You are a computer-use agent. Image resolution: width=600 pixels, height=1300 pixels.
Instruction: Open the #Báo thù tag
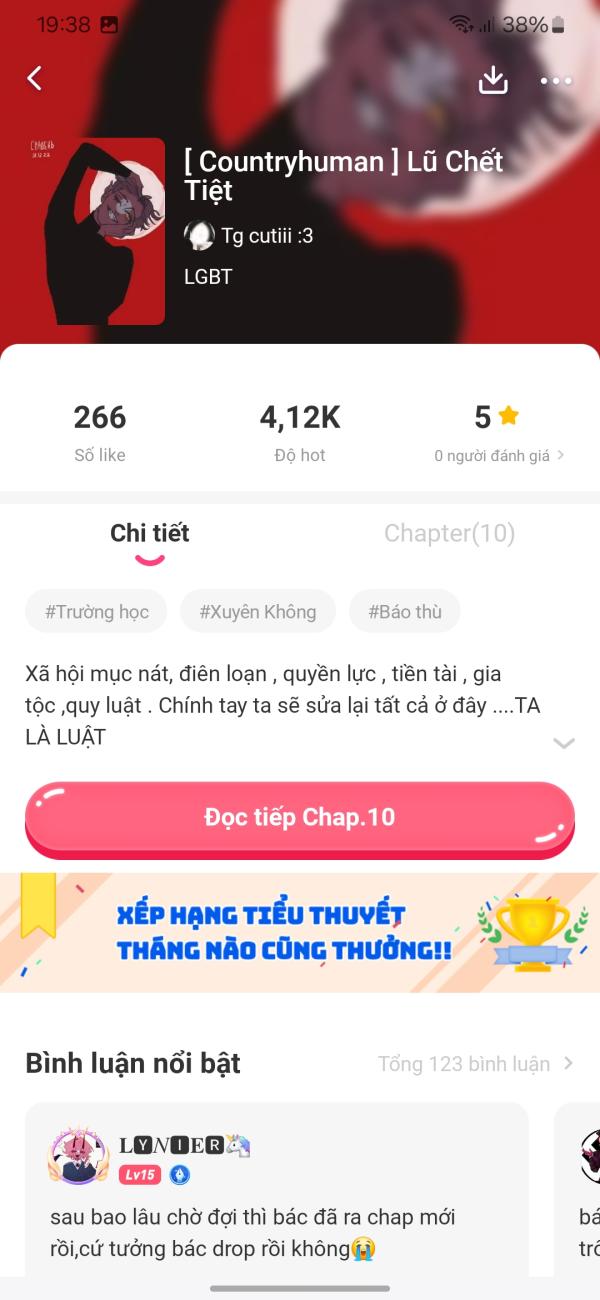[404, 612]
